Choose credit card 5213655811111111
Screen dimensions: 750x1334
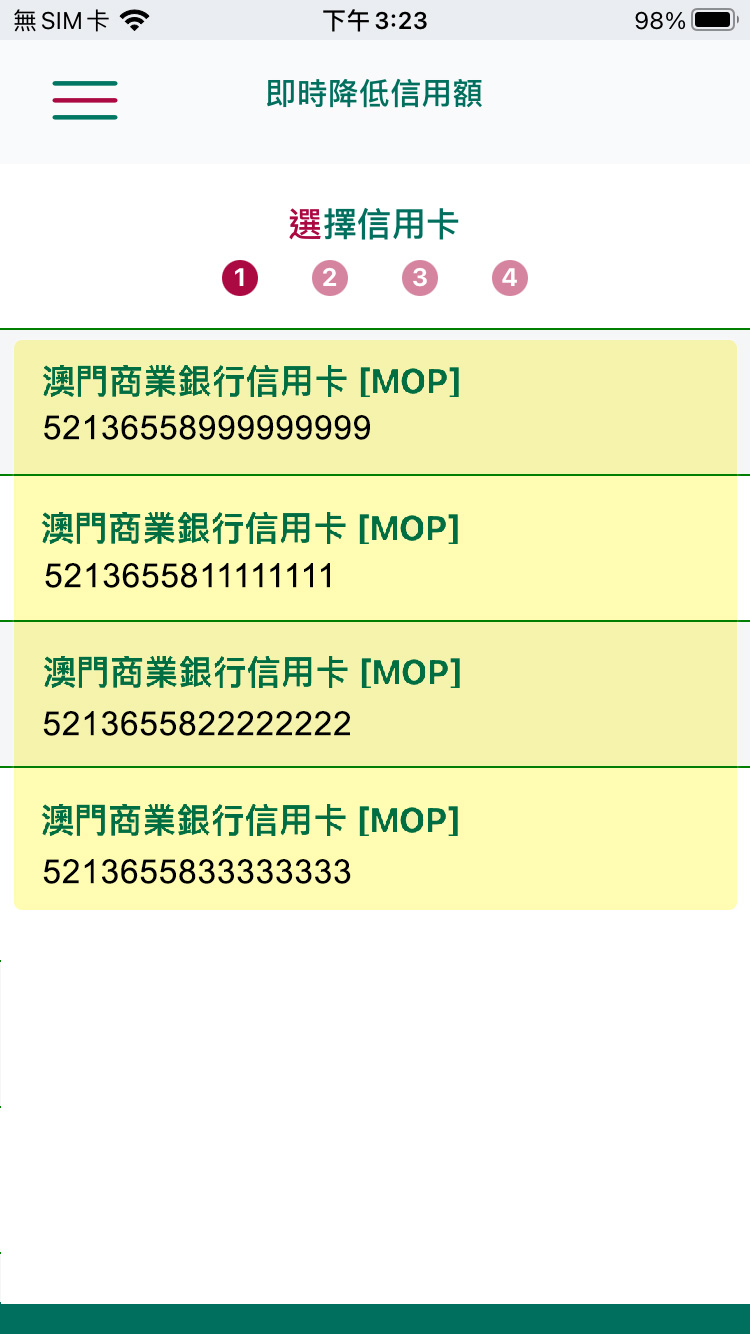(x=375, y=549)
